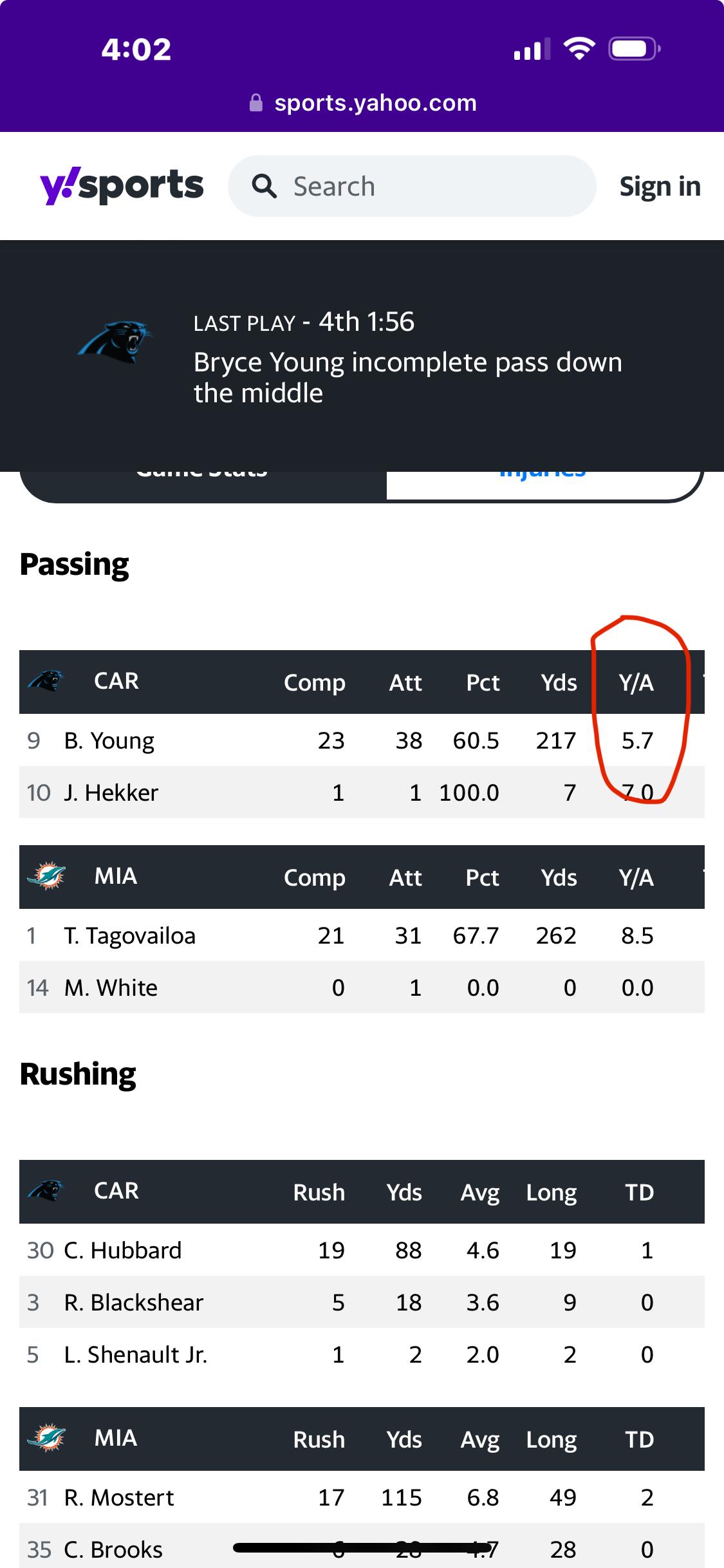The image size is (724, 1568).
Task: Tap the Search field
Action: pyautogui.click(x=412, y=186)
